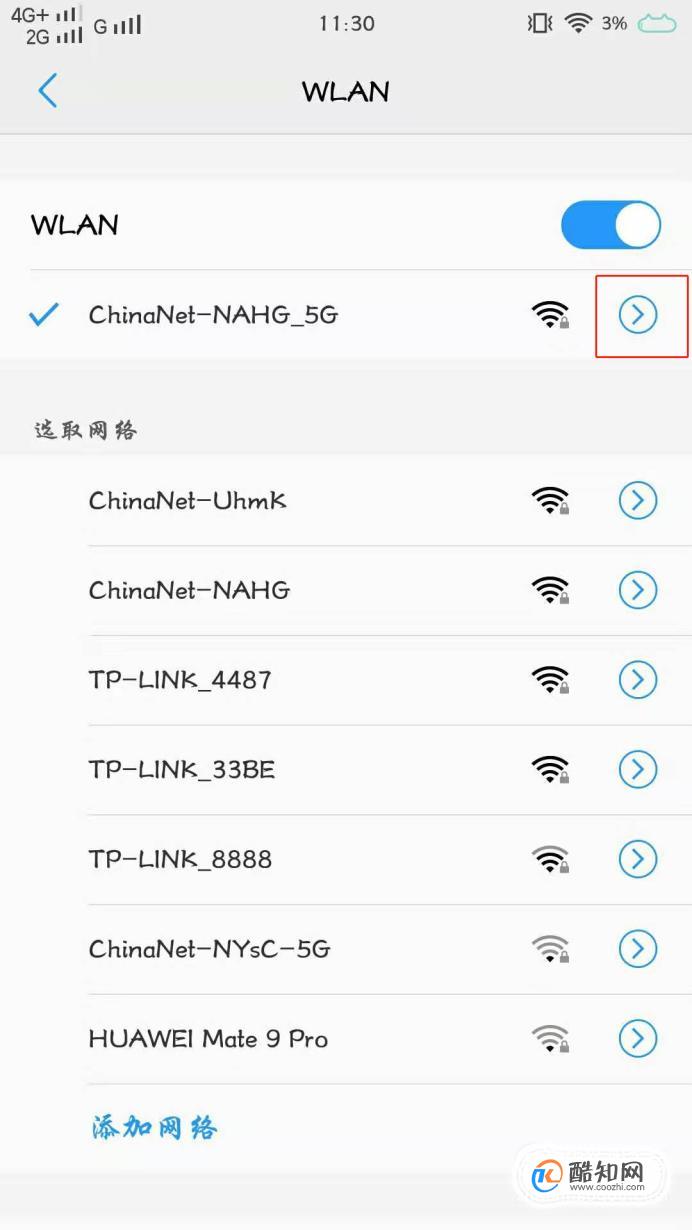
Task: View details arrow for ChinaNet-NYsC-5G
Action: coord(638,948)
